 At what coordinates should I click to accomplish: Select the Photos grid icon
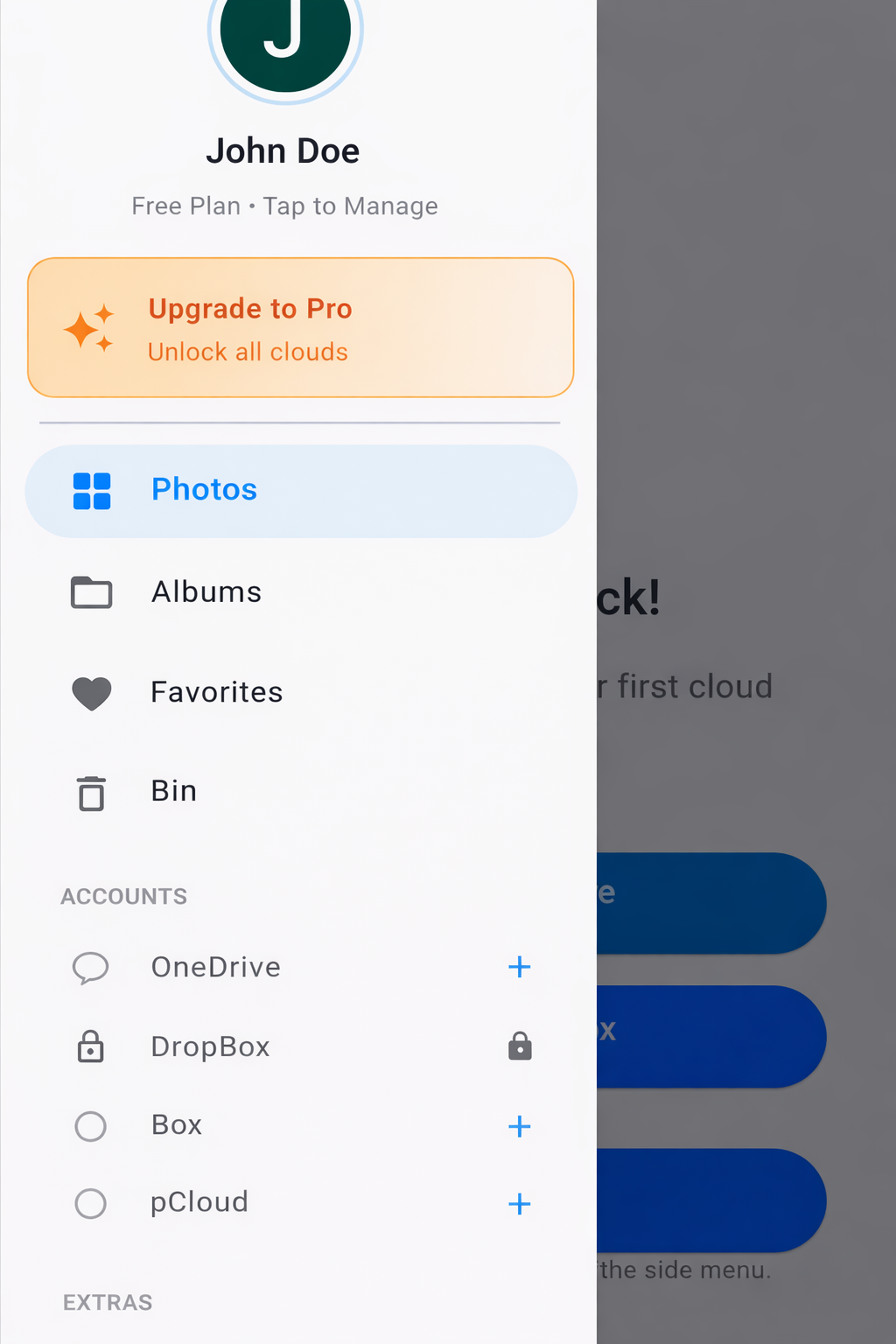click(x=91, y=491)
